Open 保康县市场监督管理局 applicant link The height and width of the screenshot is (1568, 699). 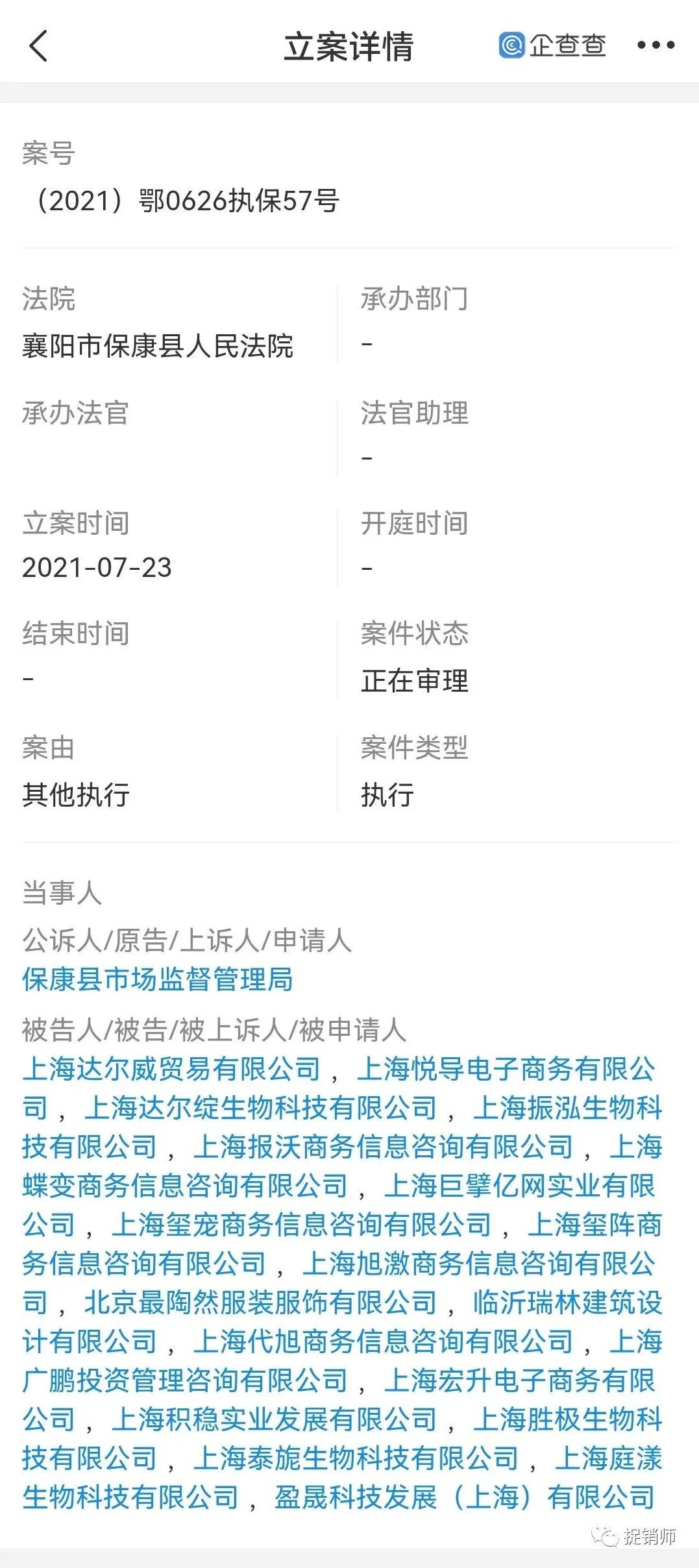coord(157,979)
